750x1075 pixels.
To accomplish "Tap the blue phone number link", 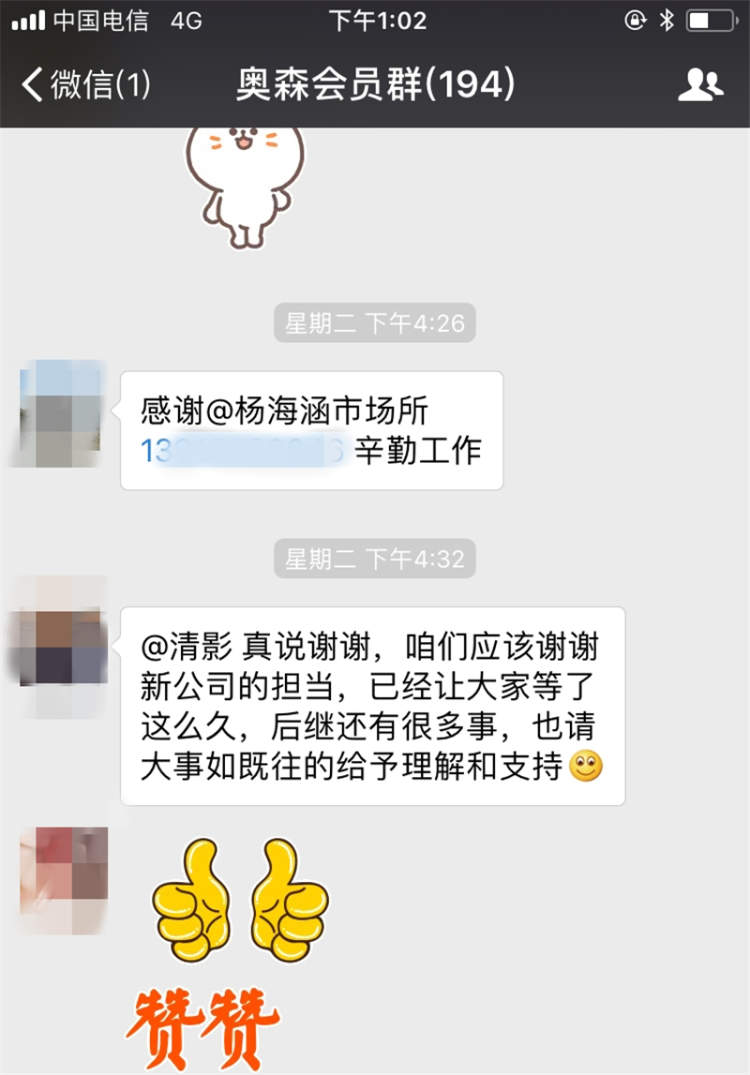I will tap(243, 450).
